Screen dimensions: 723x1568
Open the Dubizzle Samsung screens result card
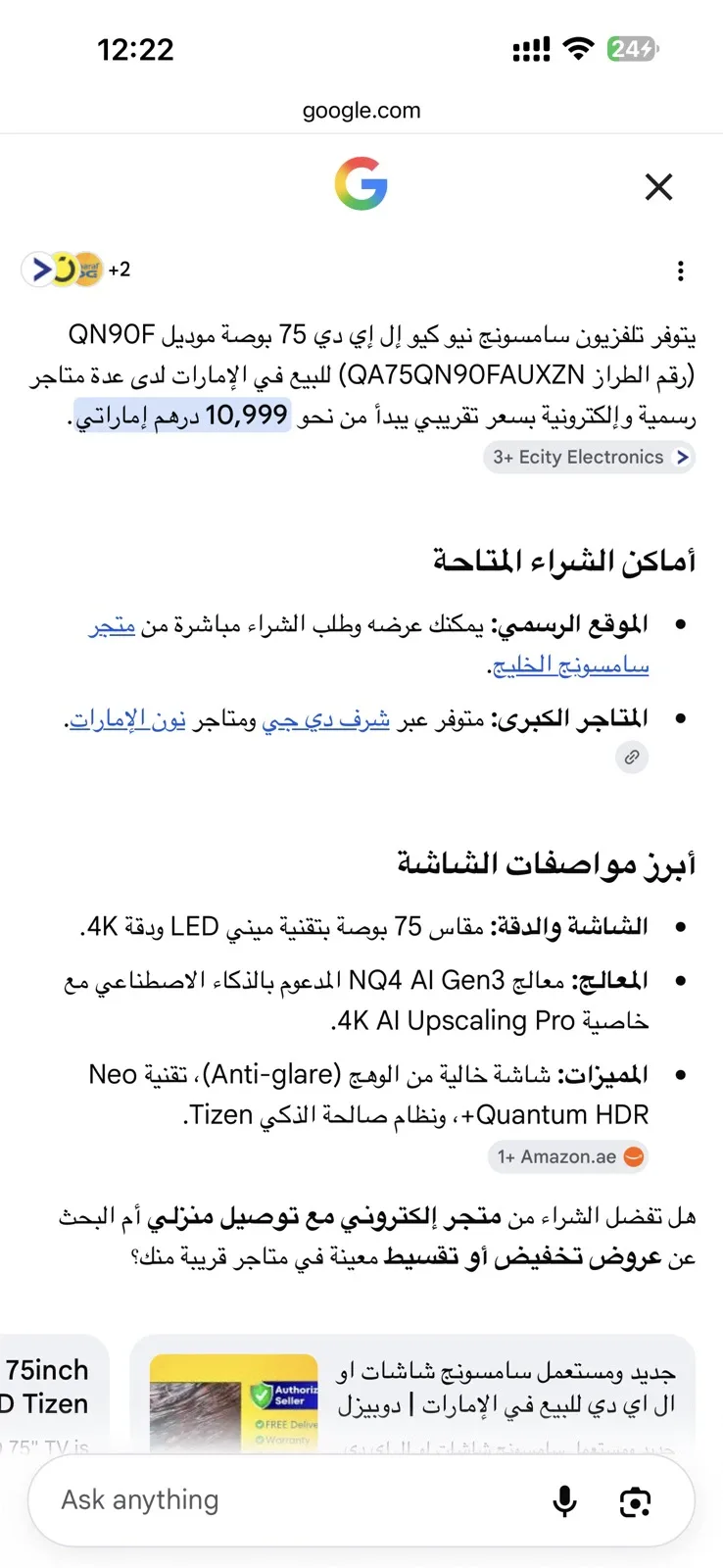(412, 1394)
